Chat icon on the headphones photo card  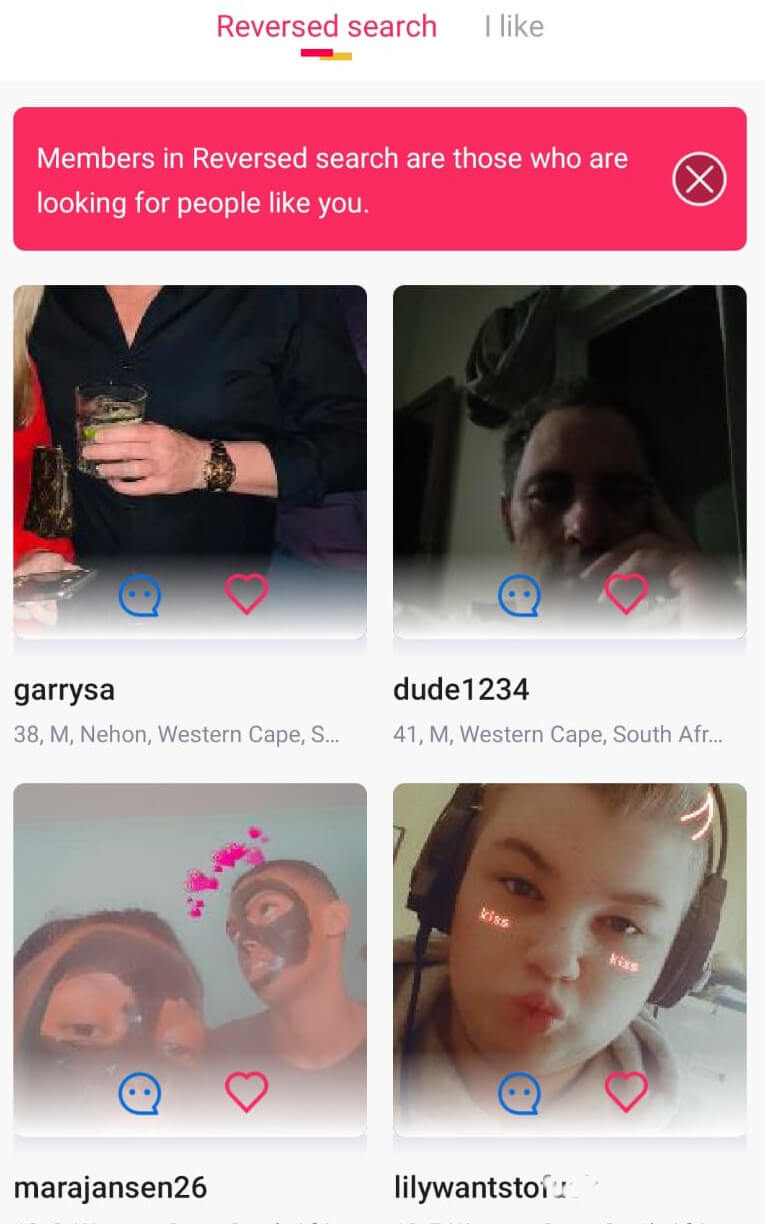click(x=519, y=1093)
